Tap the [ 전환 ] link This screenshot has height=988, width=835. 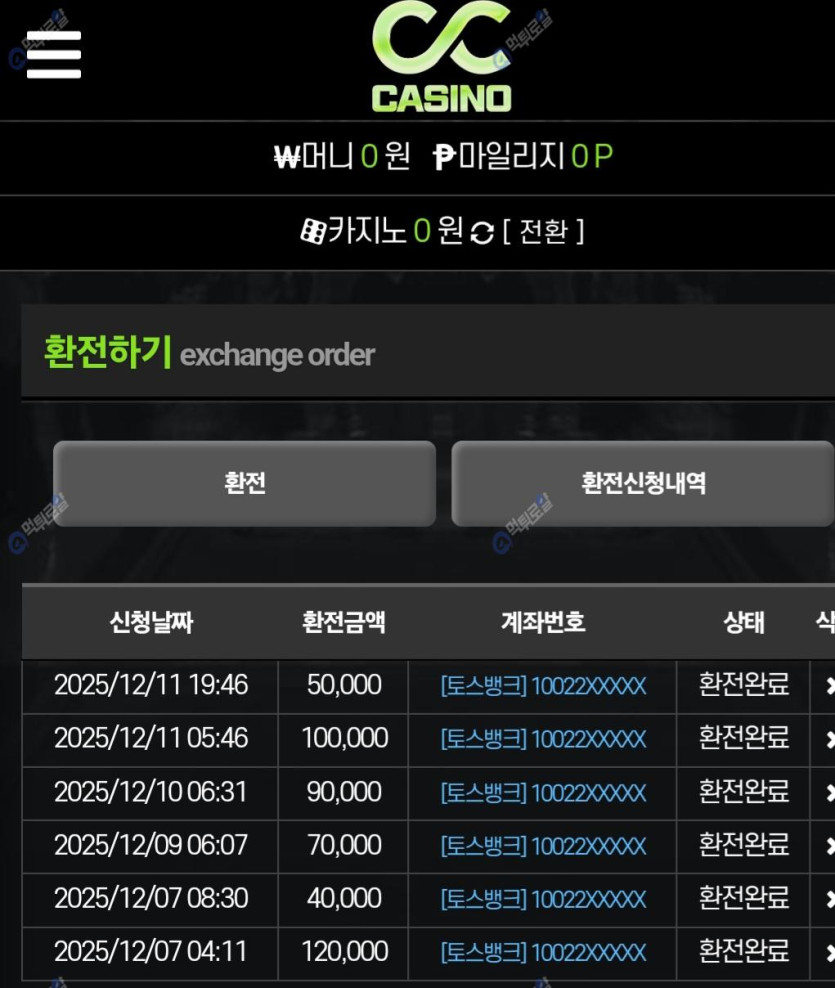coord(543,232)
